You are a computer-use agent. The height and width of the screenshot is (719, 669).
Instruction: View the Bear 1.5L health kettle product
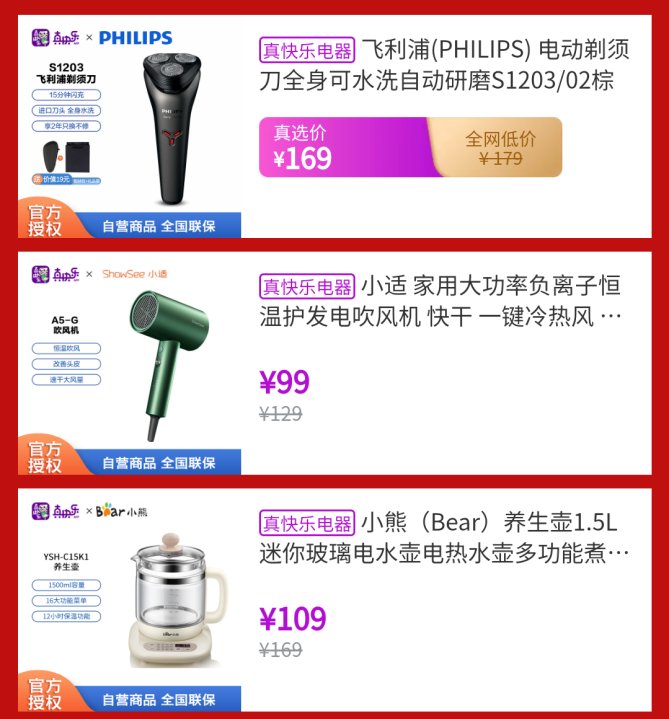pos(444,537)
